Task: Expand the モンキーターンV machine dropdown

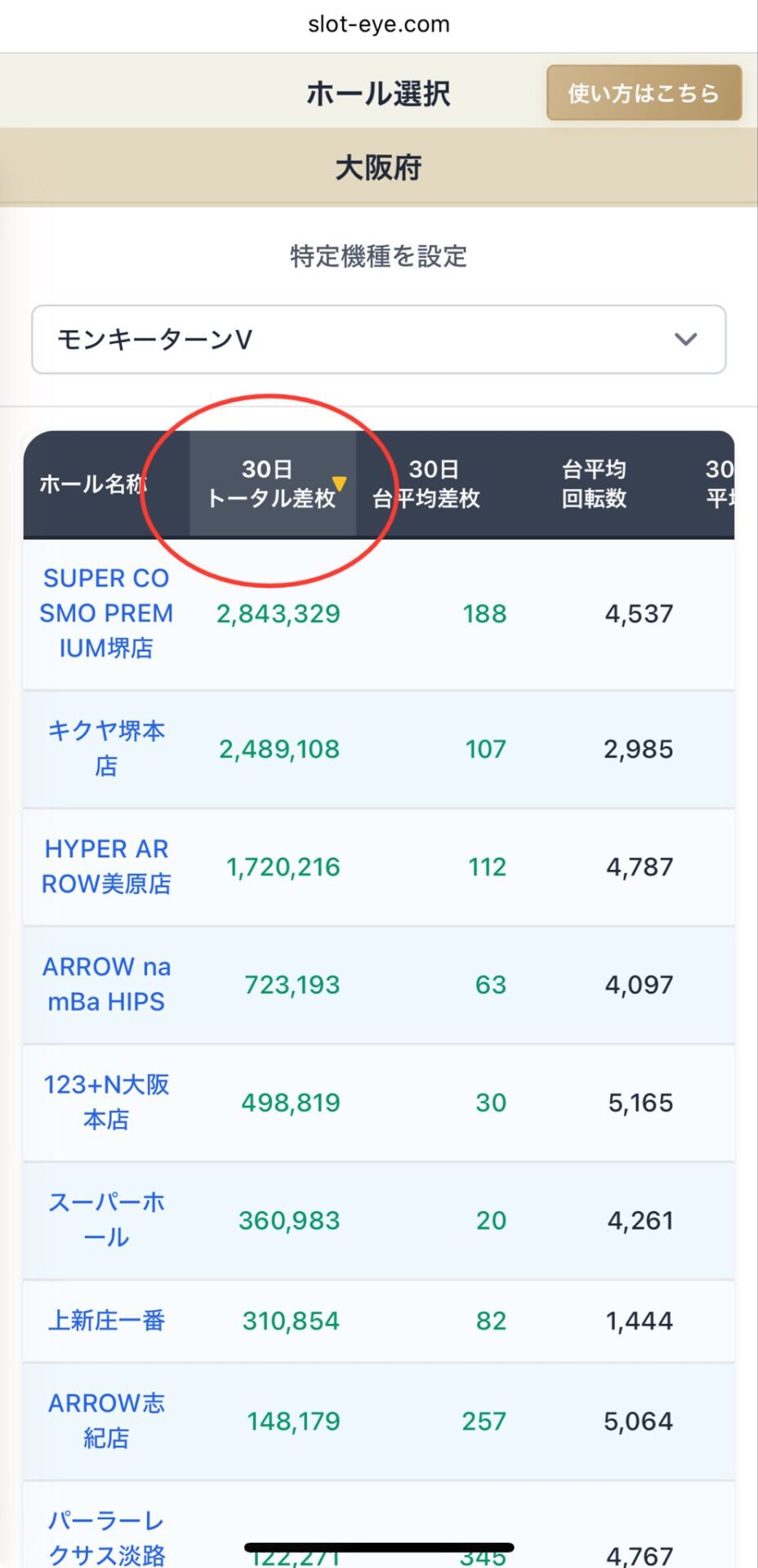Action: [378, 340]
